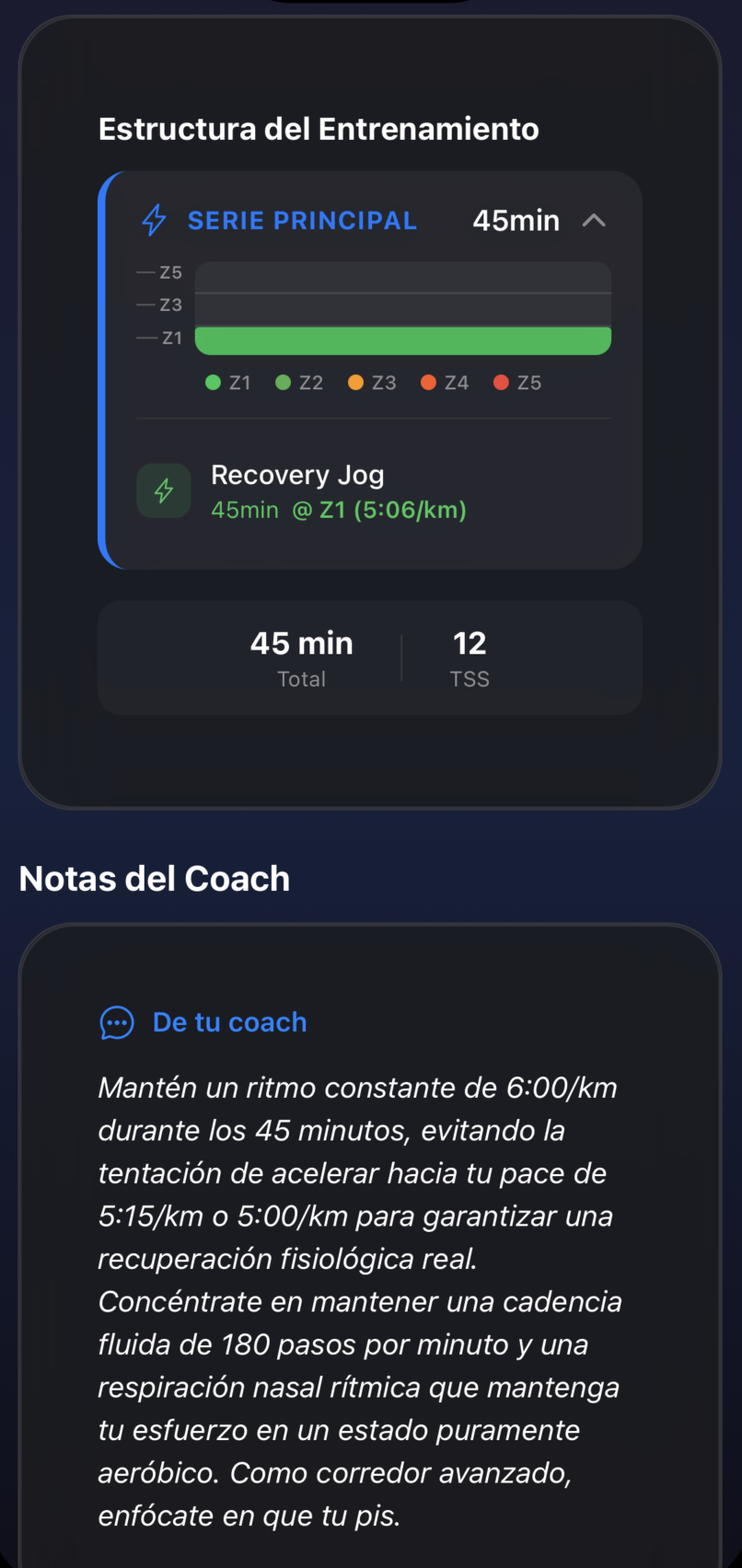Click the 45min @ Z1 pace text
The width and height of the screenshot is (742, 1568).
tap(338, 510)
